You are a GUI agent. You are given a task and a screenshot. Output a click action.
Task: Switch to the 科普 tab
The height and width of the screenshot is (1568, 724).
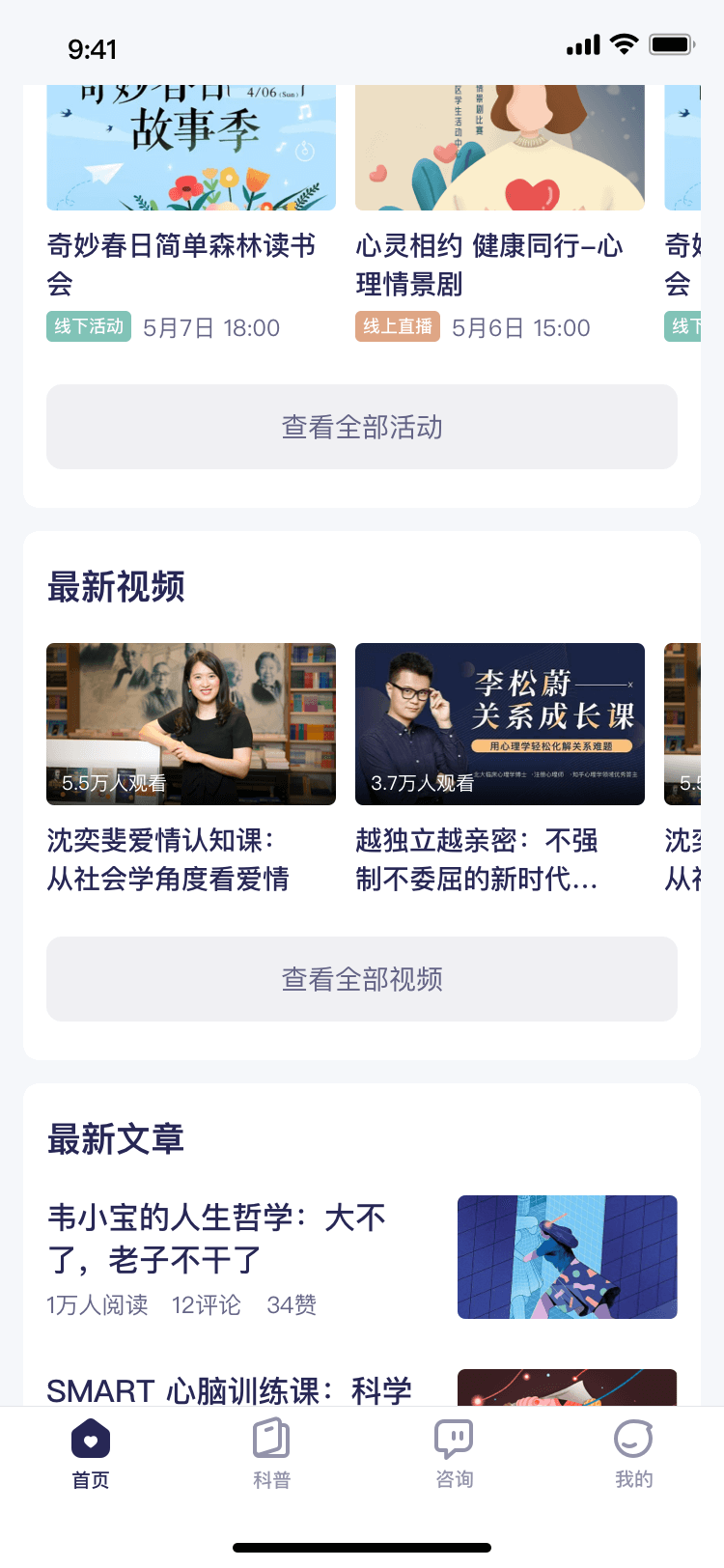[x=271, y=1454]
